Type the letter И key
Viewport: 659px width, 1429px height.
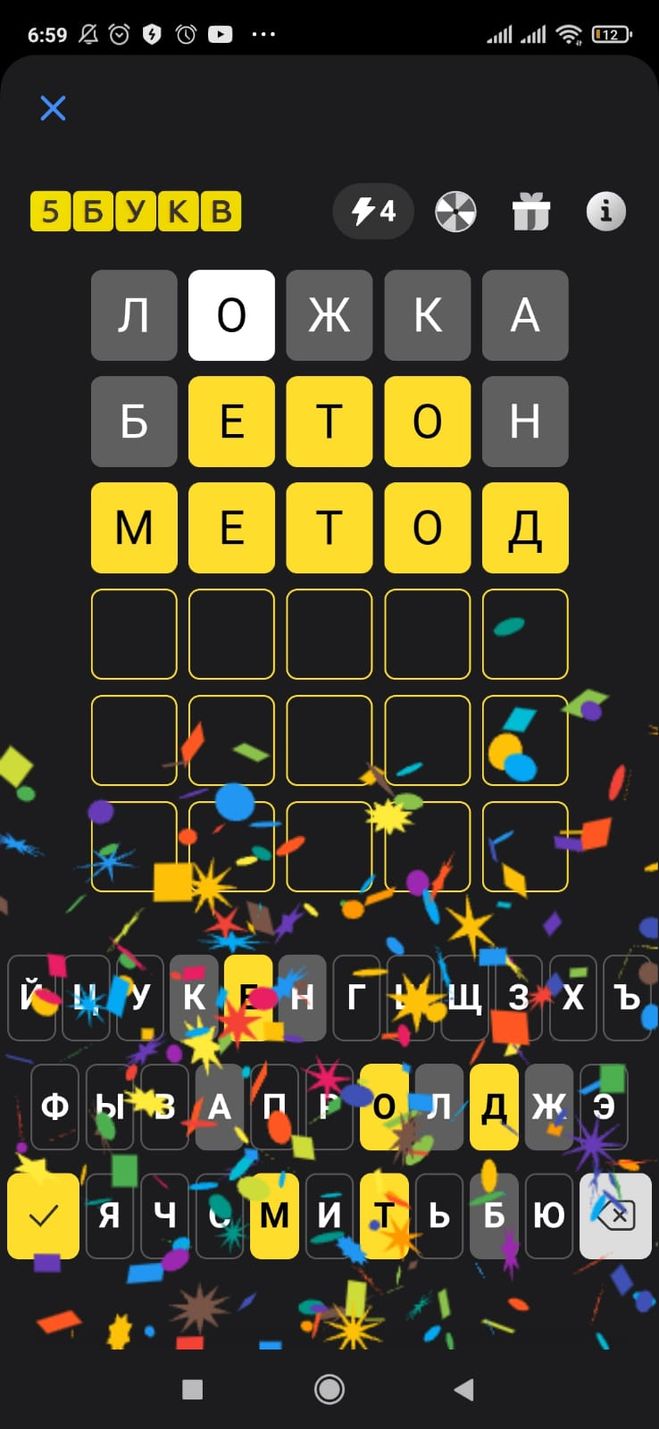coord(329,1215)
